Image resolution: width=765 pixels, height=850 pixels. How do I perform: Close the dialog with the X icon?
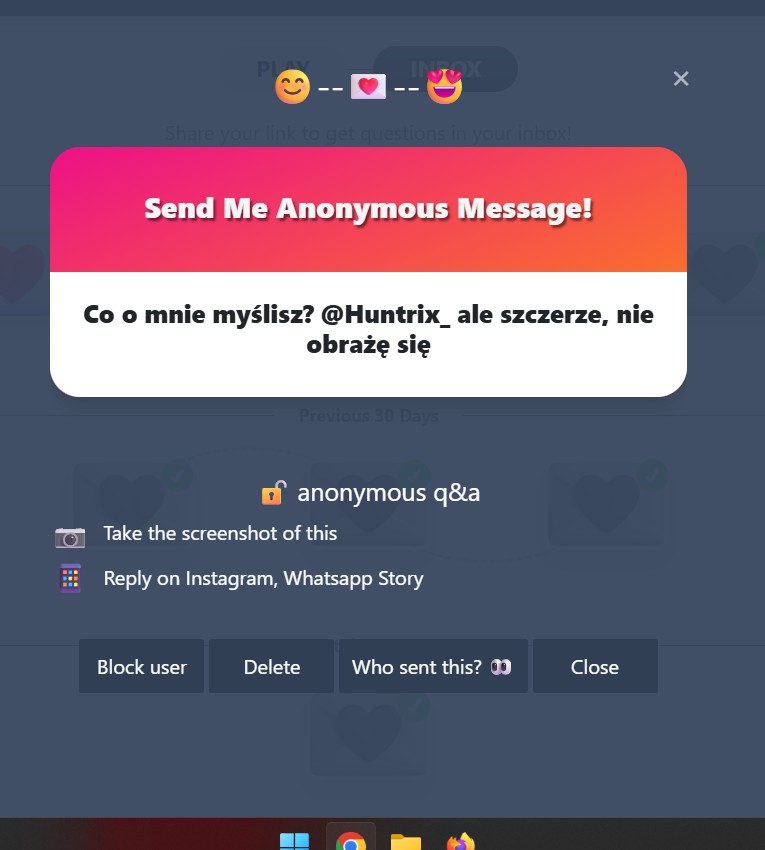(x=681, y=79)
